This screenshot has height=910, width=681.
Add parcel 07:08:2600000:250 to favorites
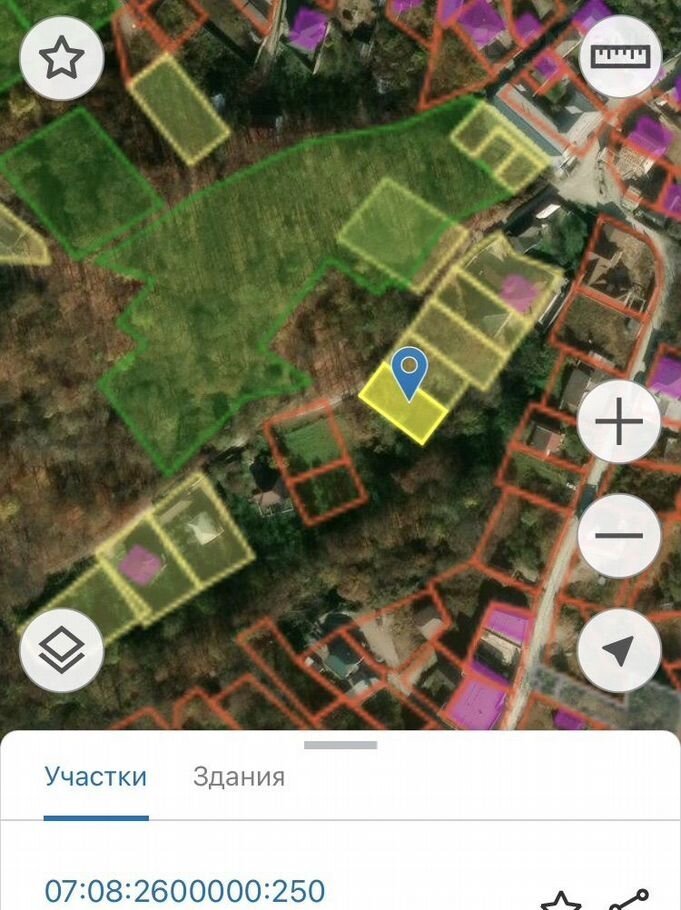[x=561, y=900]
